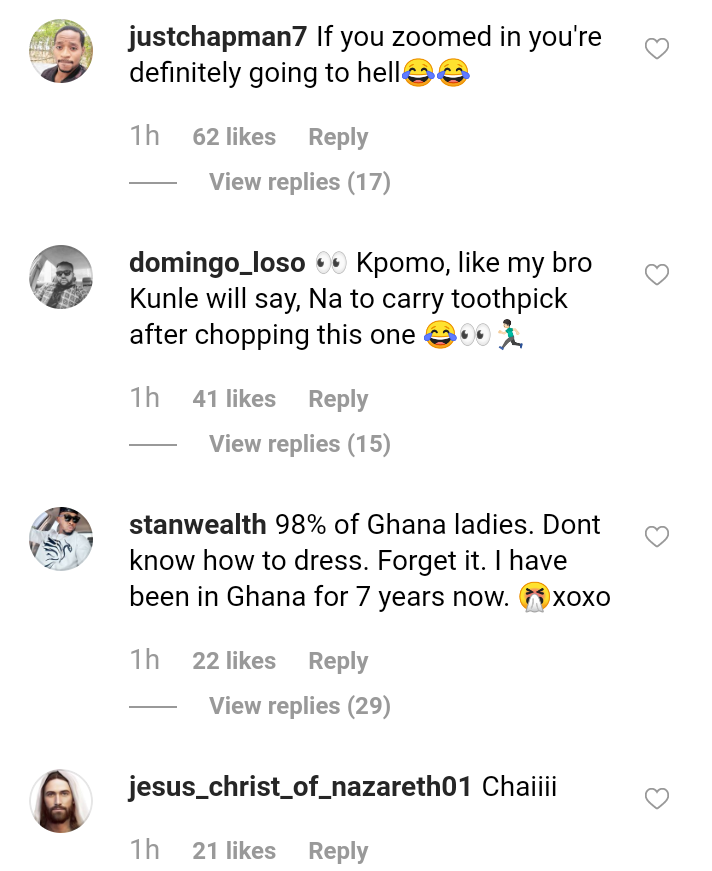Open the justchapman7 username link
Image resolution: width=712 pixels, height=871 pixels.
(x=219, y=38)
